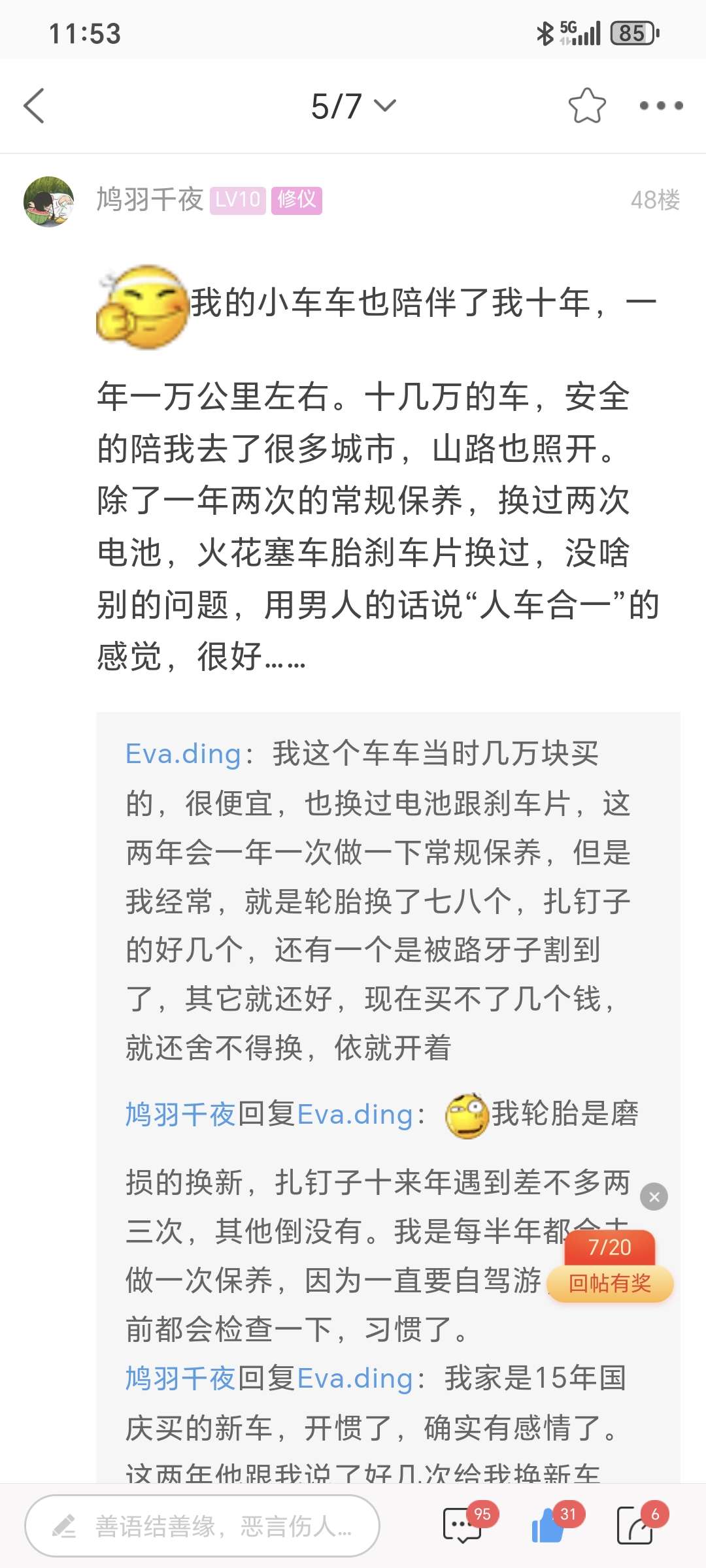Open the three-dot overflow menu

pos(661,106)
